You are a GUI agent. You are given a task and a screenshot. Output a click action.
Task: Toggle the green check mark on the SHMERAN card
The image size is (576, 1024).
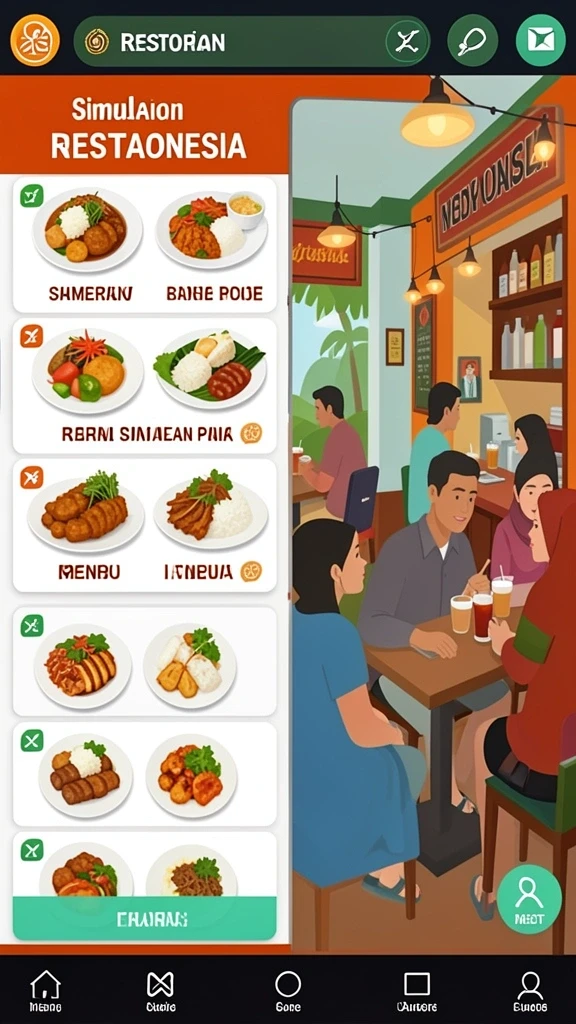pyautogui.click(x=31, y=195)
